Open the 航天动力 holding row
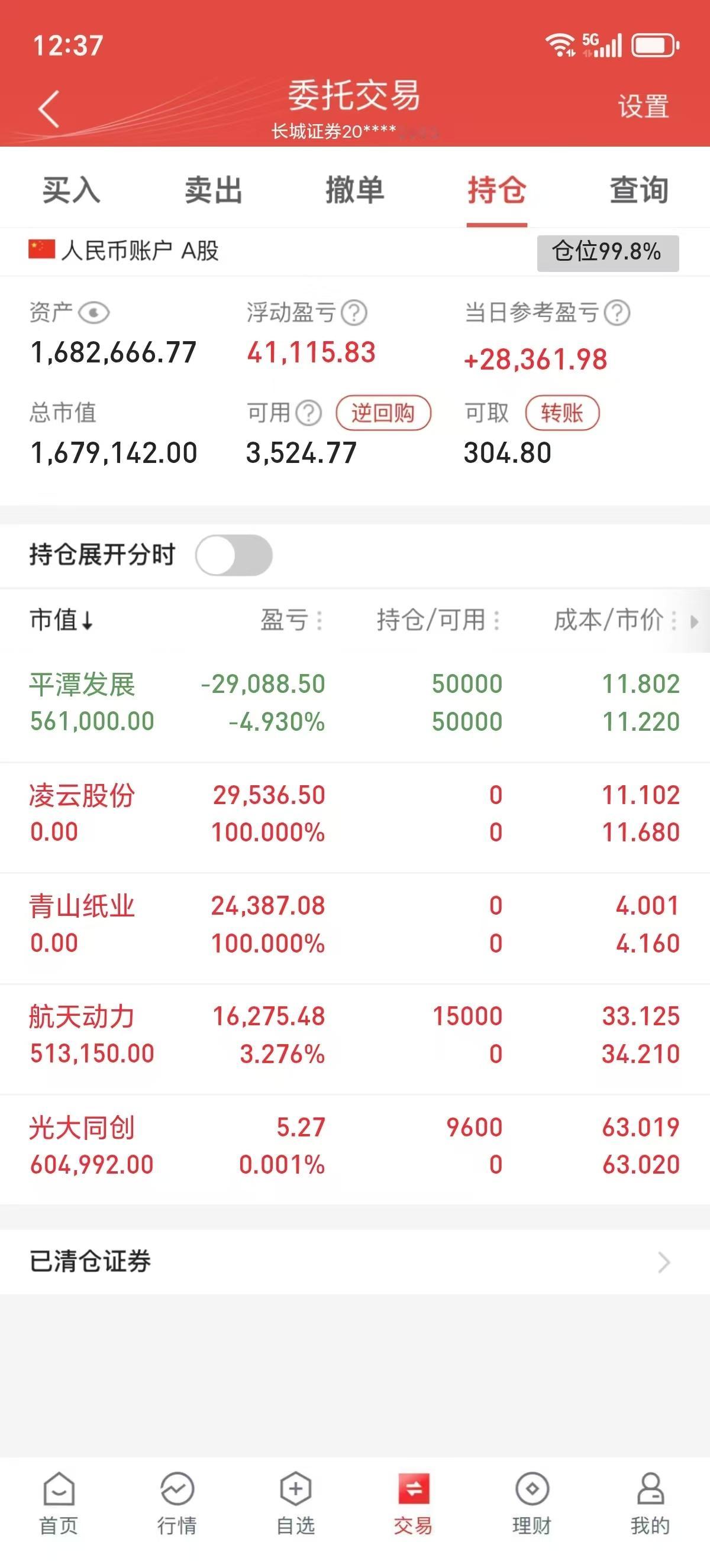The width and height of the screenshot is (710, 1568). [355, 1035]
